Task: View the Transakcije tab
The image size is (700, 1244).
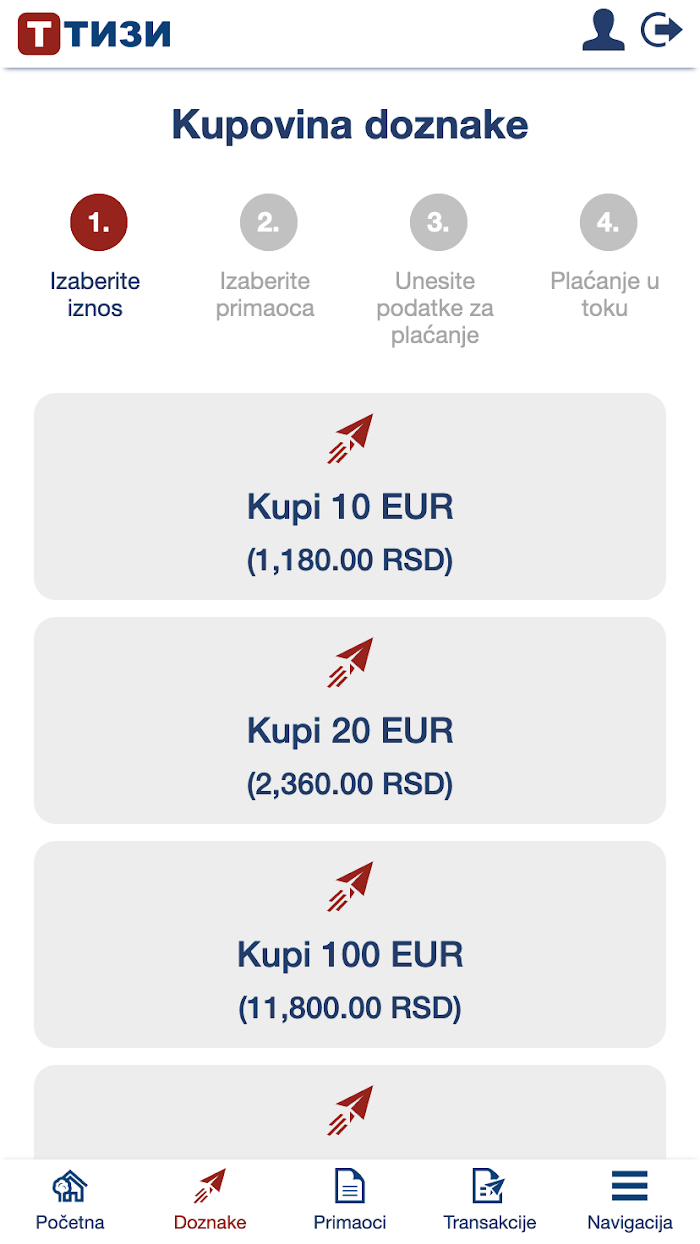Action: click(490, 1201)
